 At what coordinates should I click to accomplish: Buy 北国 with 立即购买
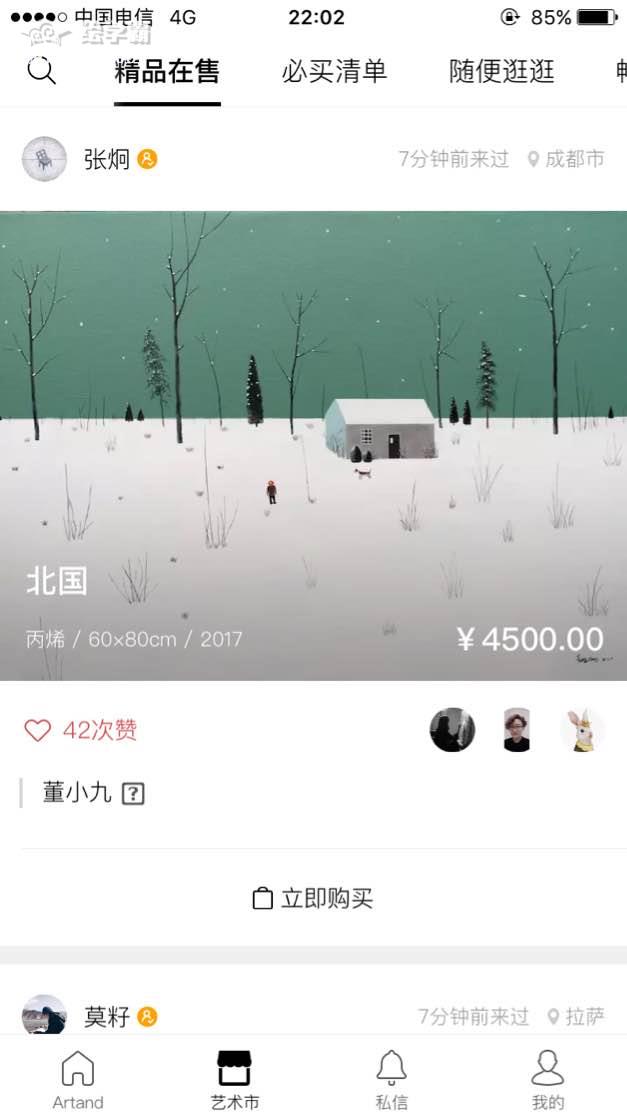pos(313,898)
